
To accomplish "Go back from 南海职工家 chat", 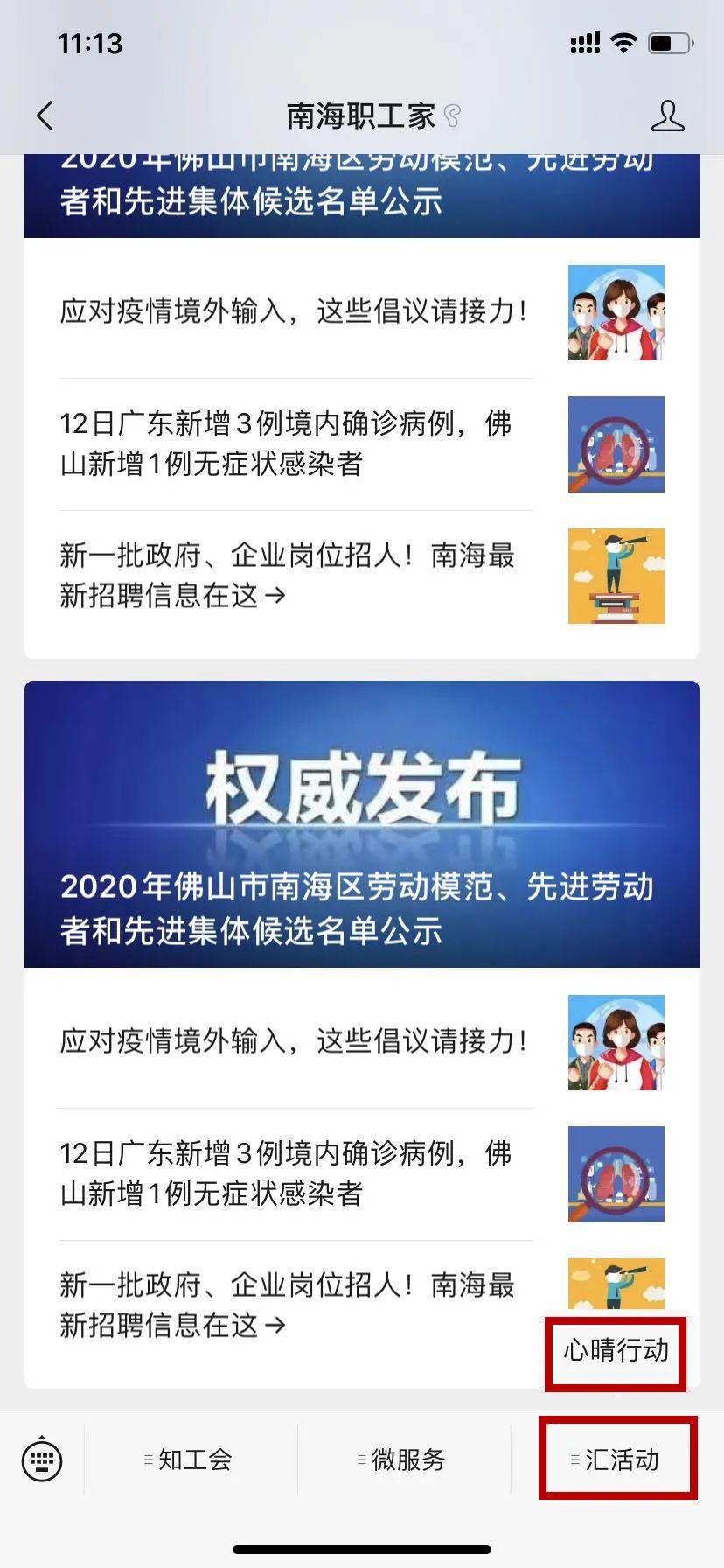I will pos(45,115).
